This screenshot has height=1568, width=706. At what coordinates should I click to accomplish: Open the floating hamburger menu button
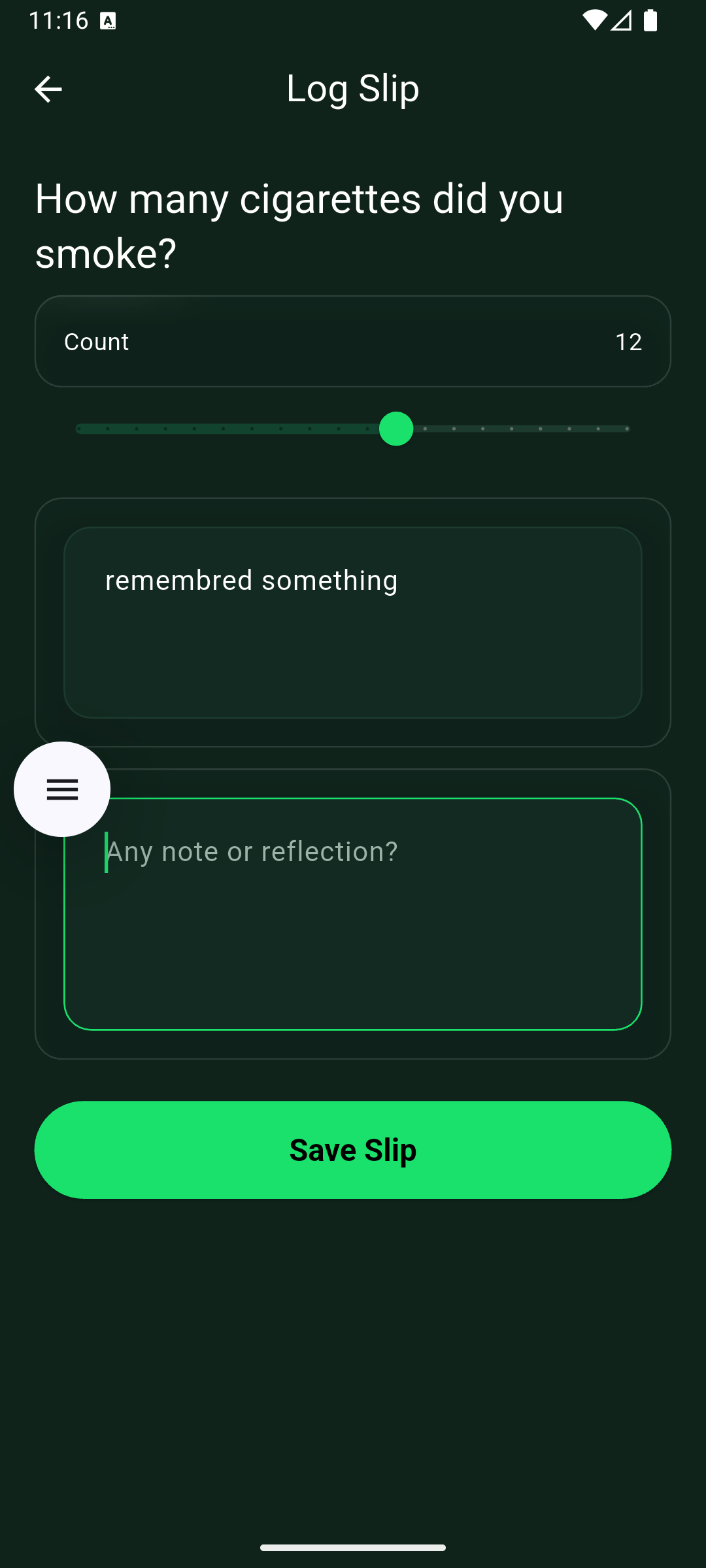tap(62, 789)
